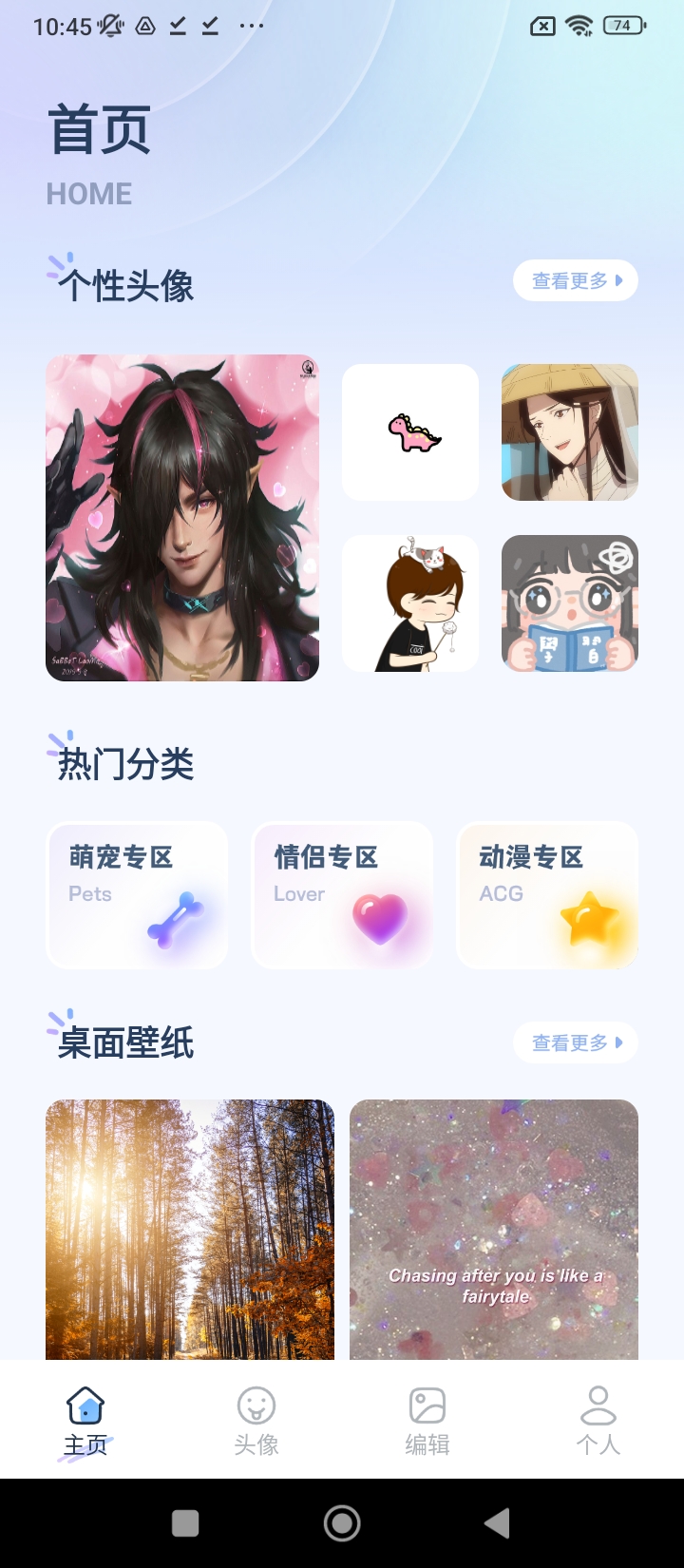
Task: Open the 动漫专区 ACG category
Action: point(547,895)
